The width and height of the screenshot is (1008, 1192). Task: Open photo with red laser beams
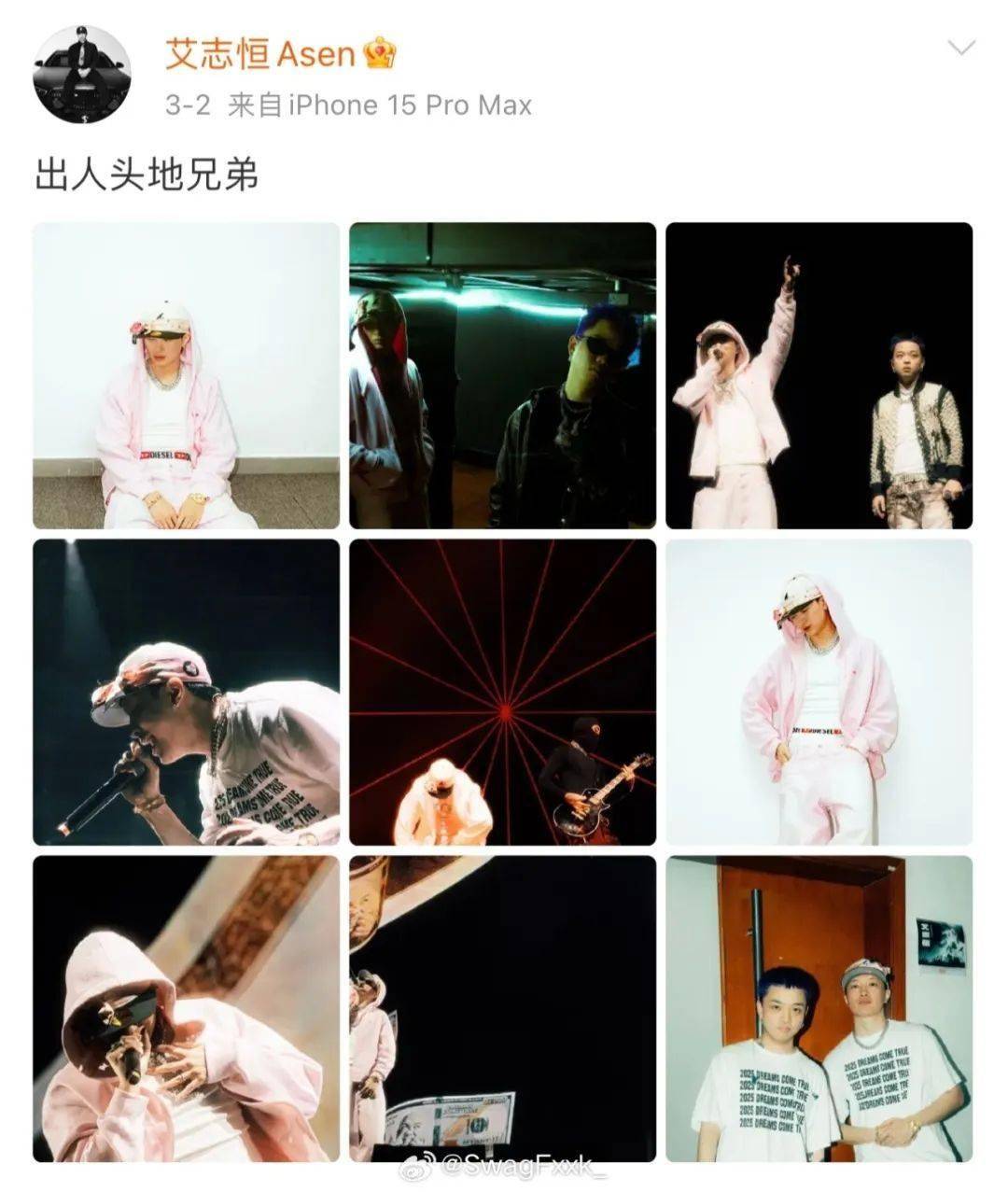point(502,692)
